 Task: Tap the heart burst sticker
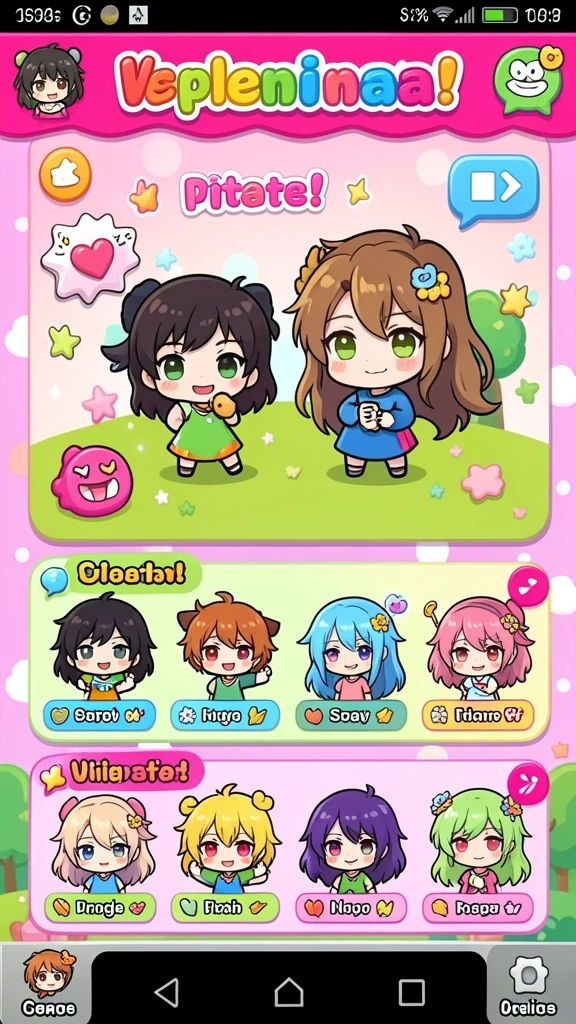[x=90, y=257]
